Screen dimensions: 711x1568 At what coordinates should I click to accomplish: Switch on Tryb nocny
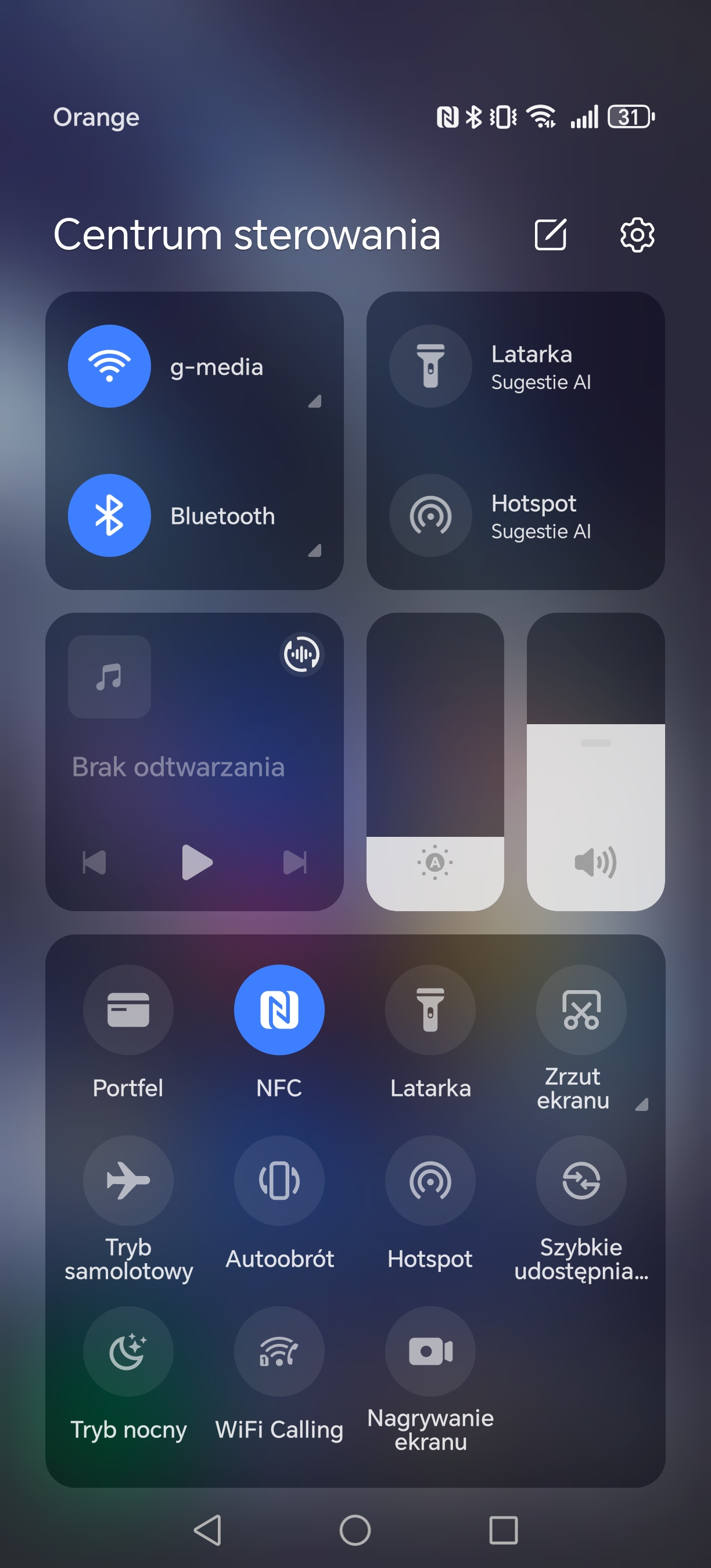(128, 1351)
